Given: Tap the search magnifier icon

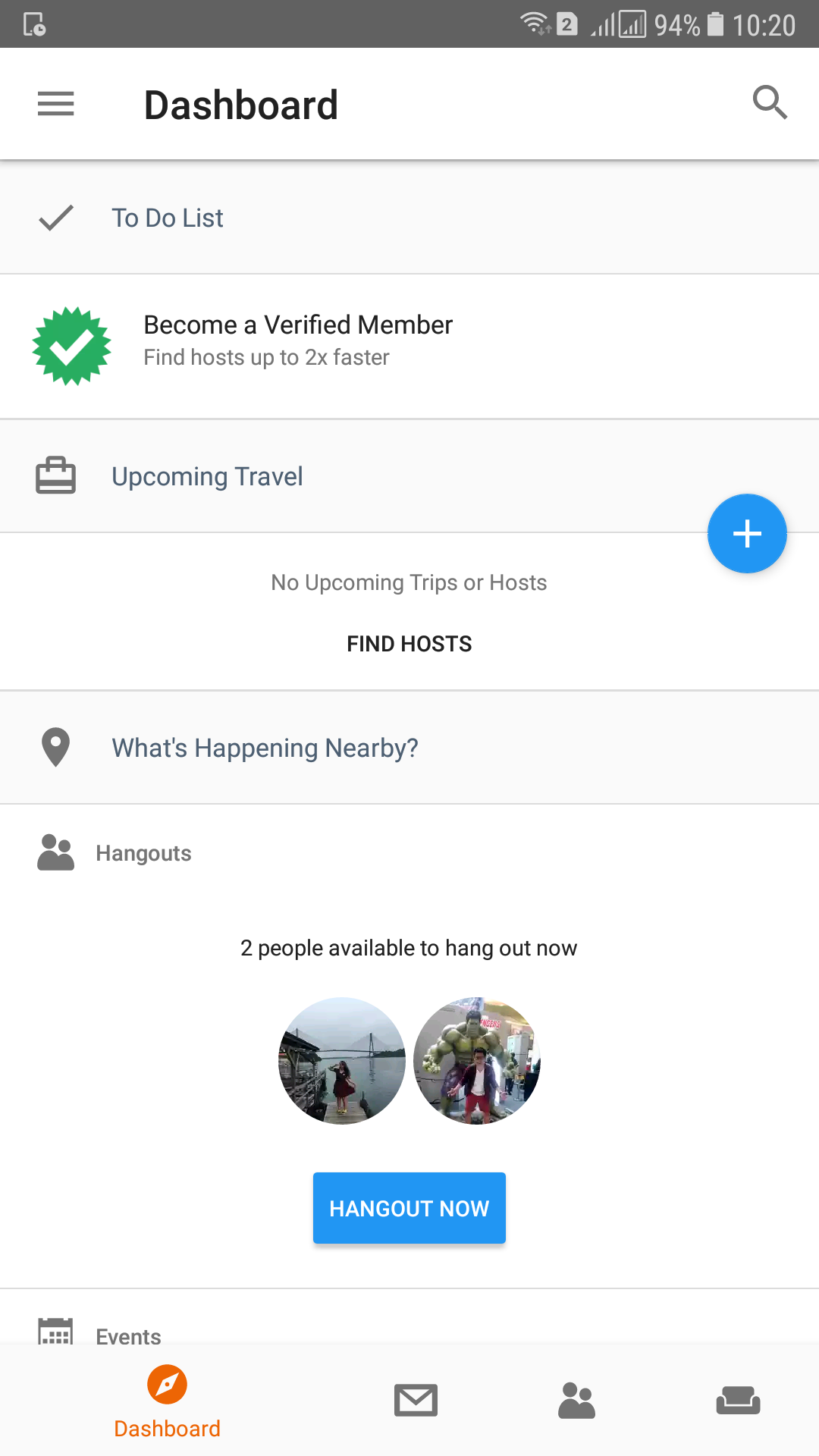Looking at the screenshot, I should pyautogui.click(x=770, y=102).
